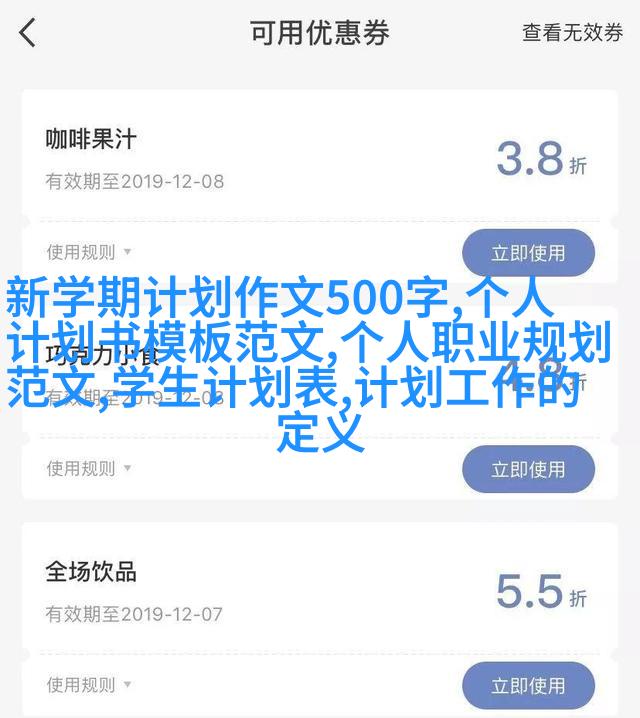Tap 立即使用 on the 全场饮品 coupon

pos(528,686)
